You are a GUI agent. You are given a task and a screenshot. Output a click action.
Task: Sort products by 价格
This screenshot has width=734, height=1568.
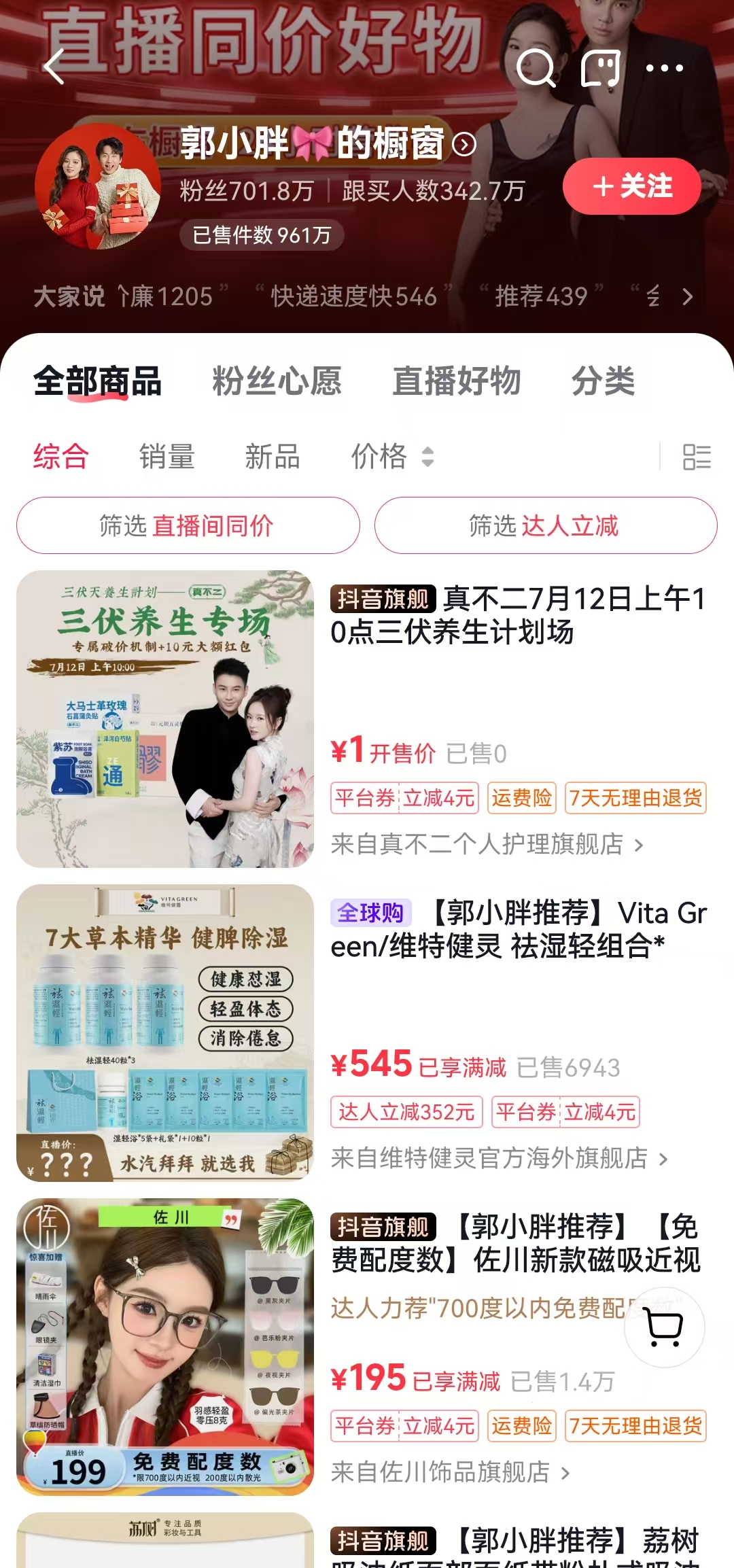[391, 456]
